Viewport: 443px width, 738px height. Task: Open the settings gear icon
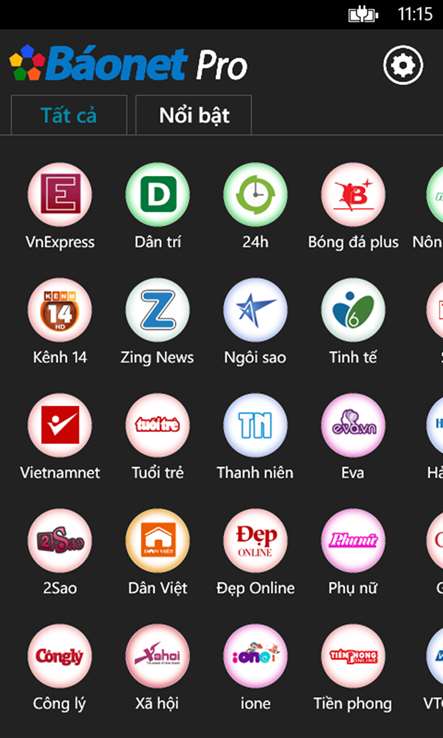point(403,65)
